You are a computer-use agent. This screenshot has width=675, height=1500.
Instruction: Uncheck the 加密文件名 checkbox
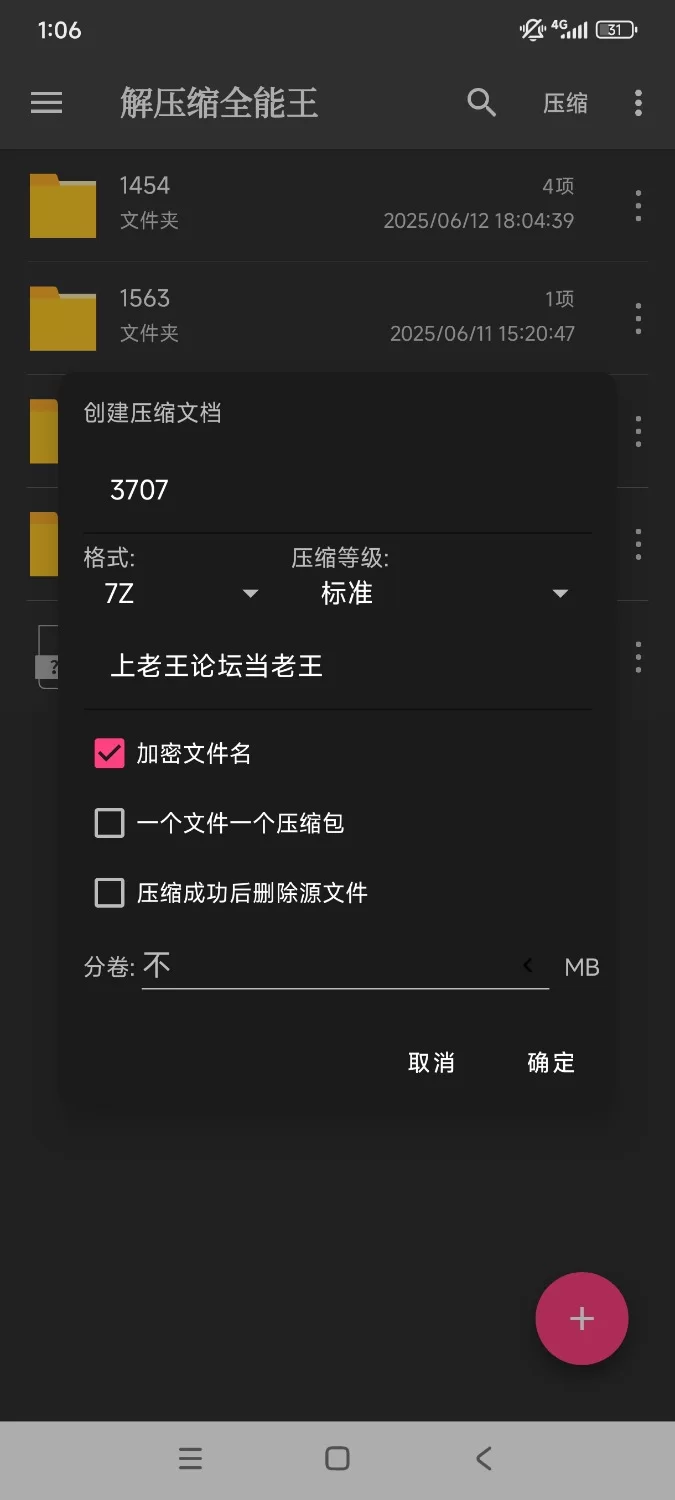pos(109,753)
